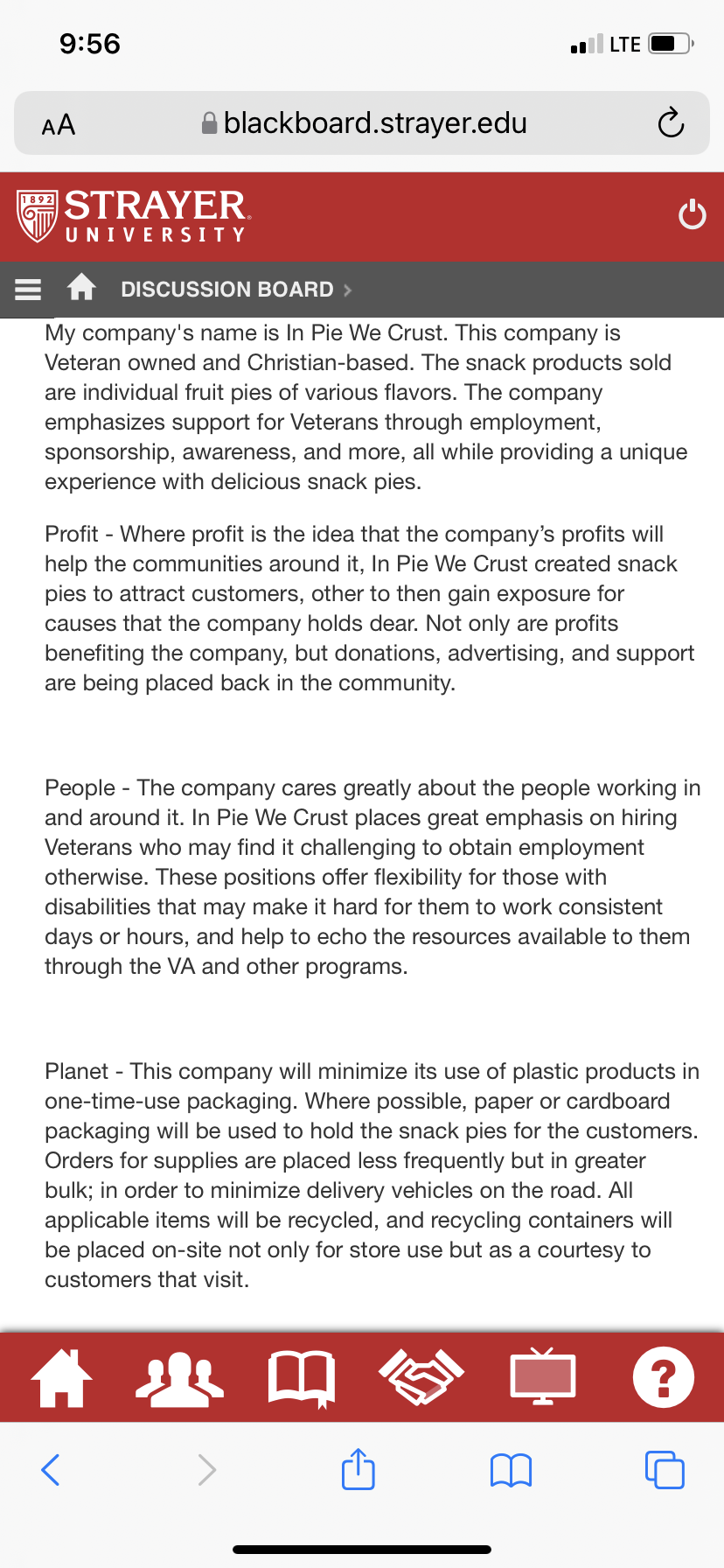Screen dimensions: 724x1568
Task: Go back in Safari
Action: click(51, 1470)
